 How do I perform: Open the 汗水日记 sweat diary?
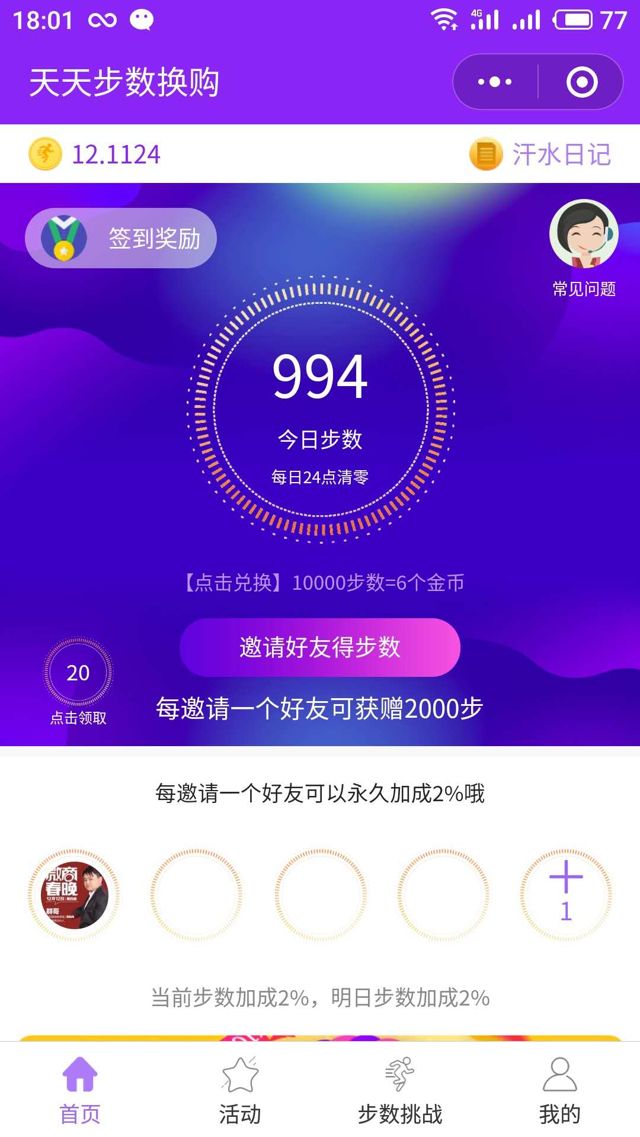tap(540, 154)
